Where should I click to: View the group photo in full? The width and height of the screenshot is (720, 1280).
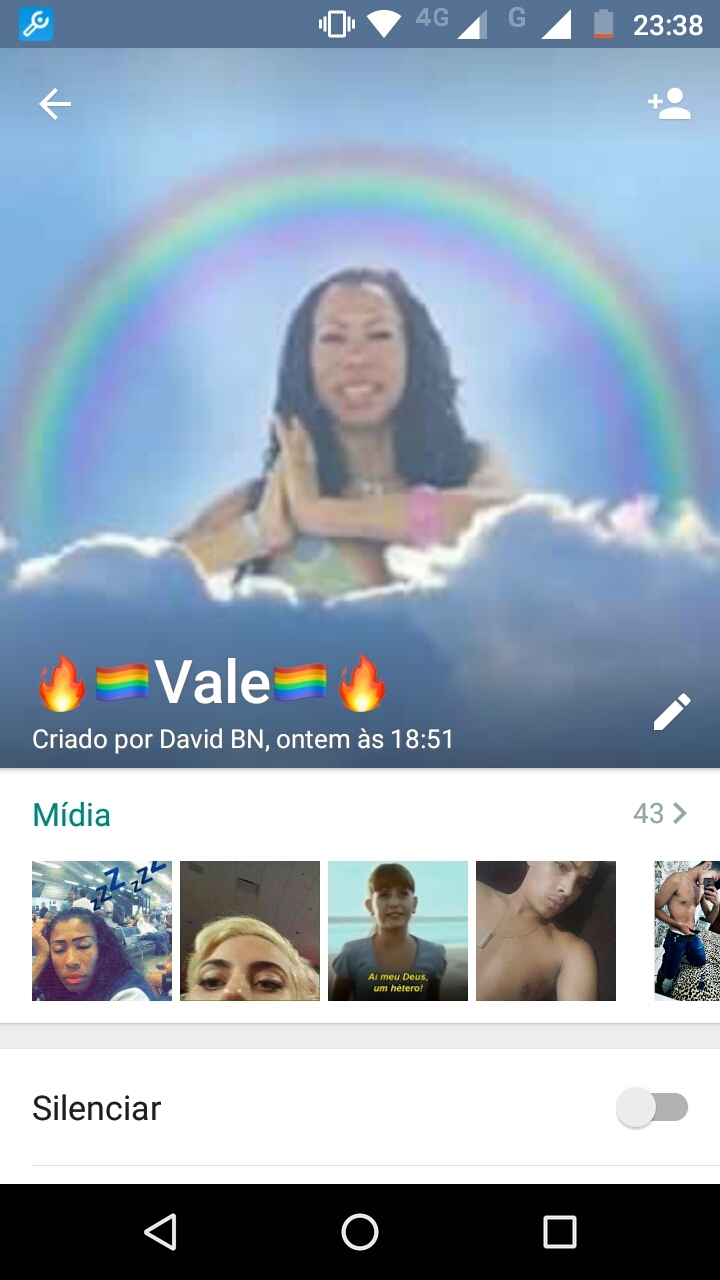point(360,400)
